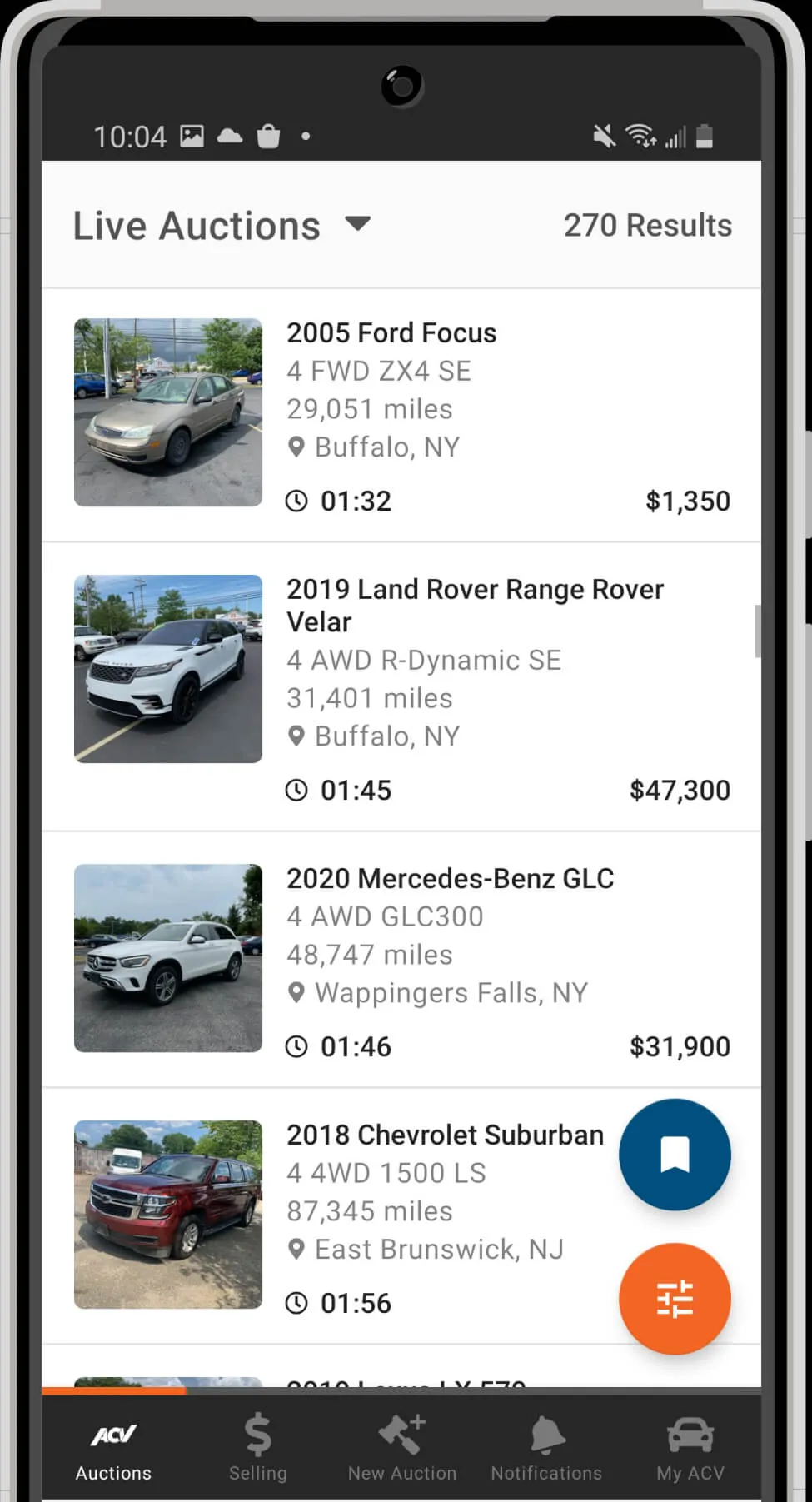Toggle saving the 2018 Chevrolet Suburban listing
Screen dimensions: 812x1502
coord(675,1153)
